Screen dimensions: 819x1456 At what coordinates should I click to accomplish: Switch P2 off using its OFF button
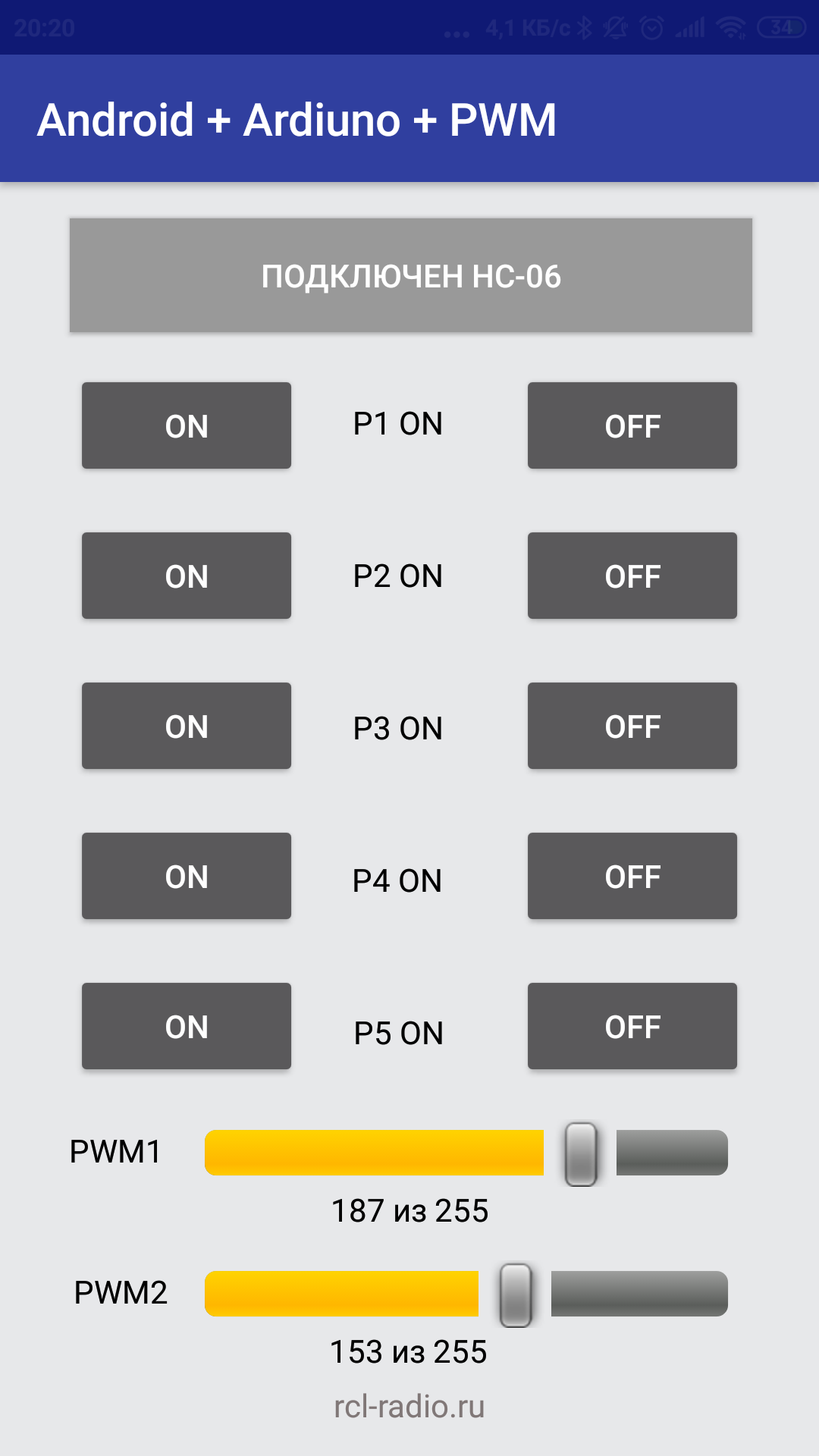pyautogui.click(x=632, y=576)
